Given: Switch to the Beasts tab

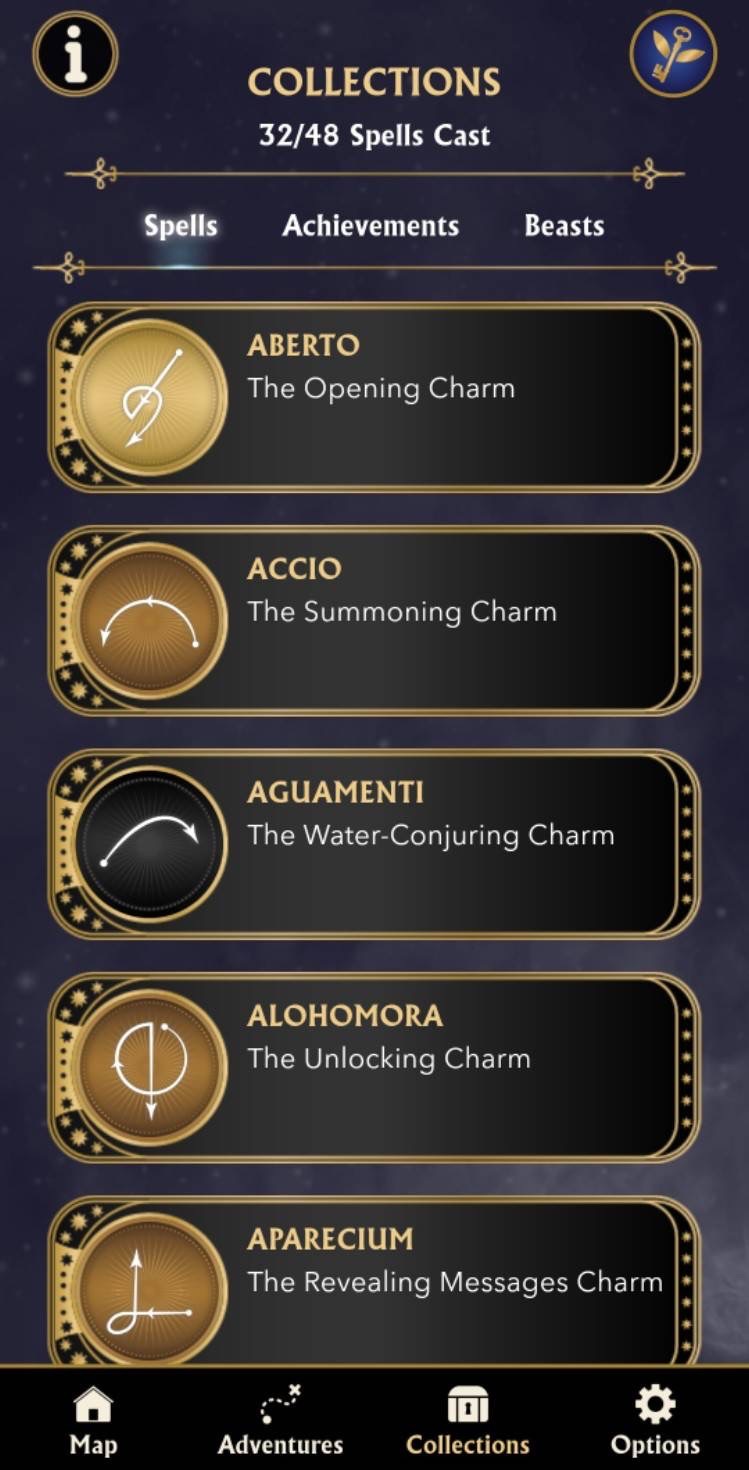Looking at the screenshot, I should pyautogui.click(x=564, y=226).
